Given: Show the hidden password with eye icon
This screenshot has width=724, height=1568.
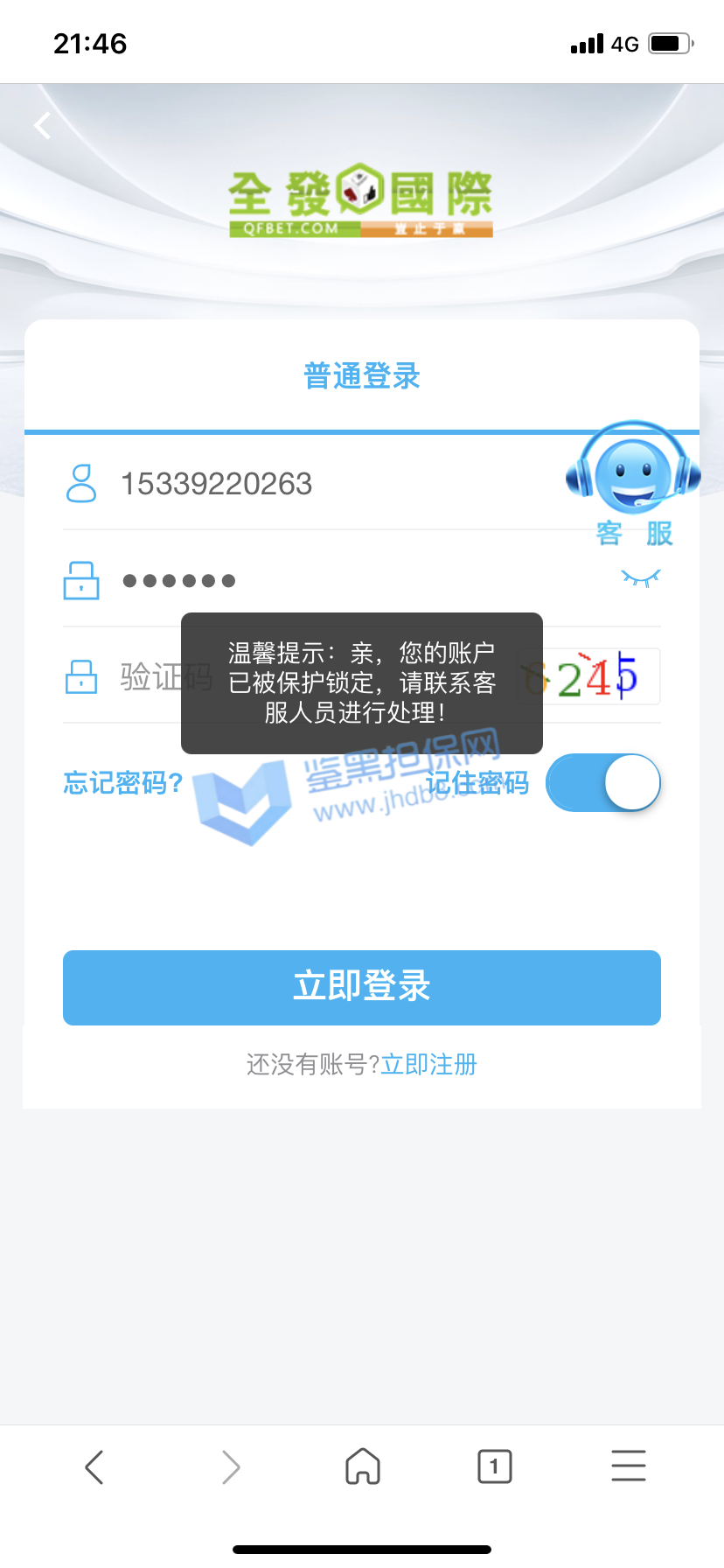Looking at the screenshot, I should [x=640, y=578].
